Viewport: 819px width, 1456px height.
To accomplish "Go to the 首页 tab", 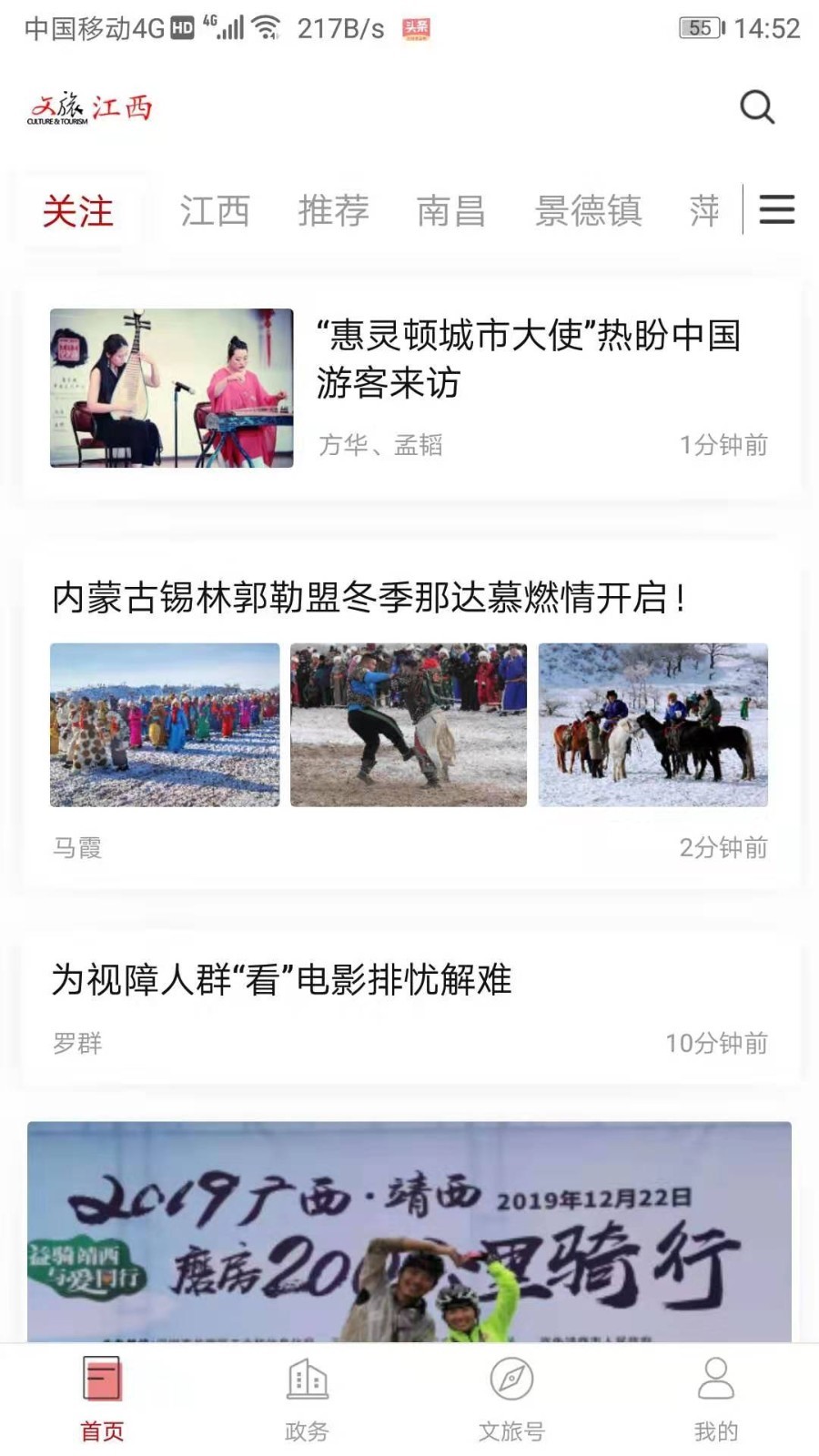I will click(102, 1399).
